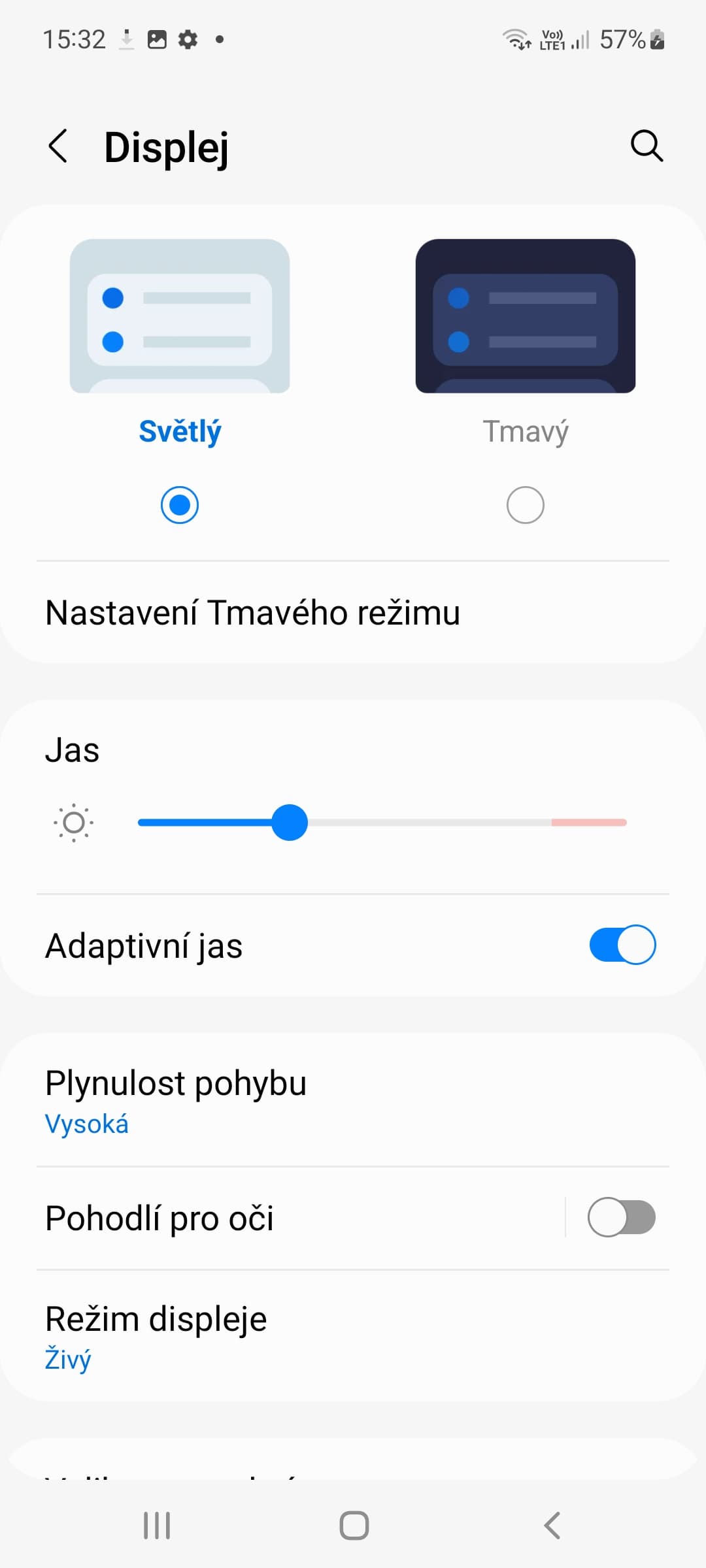Tap the Jas brightness slider
706x1568 pixels.
382,823
